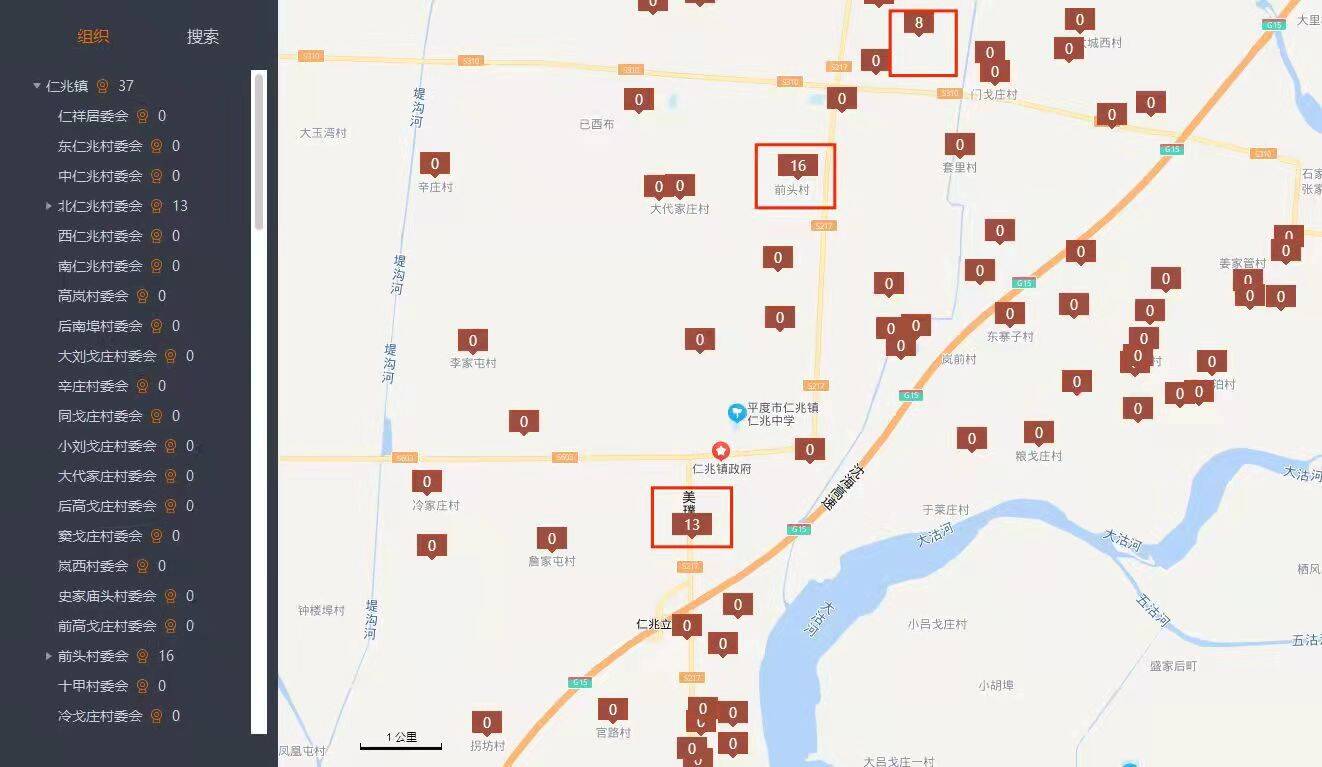1322x767 pixels.
Task: Select the 0 marker above 辛庄村
Action: click(434, 164)
